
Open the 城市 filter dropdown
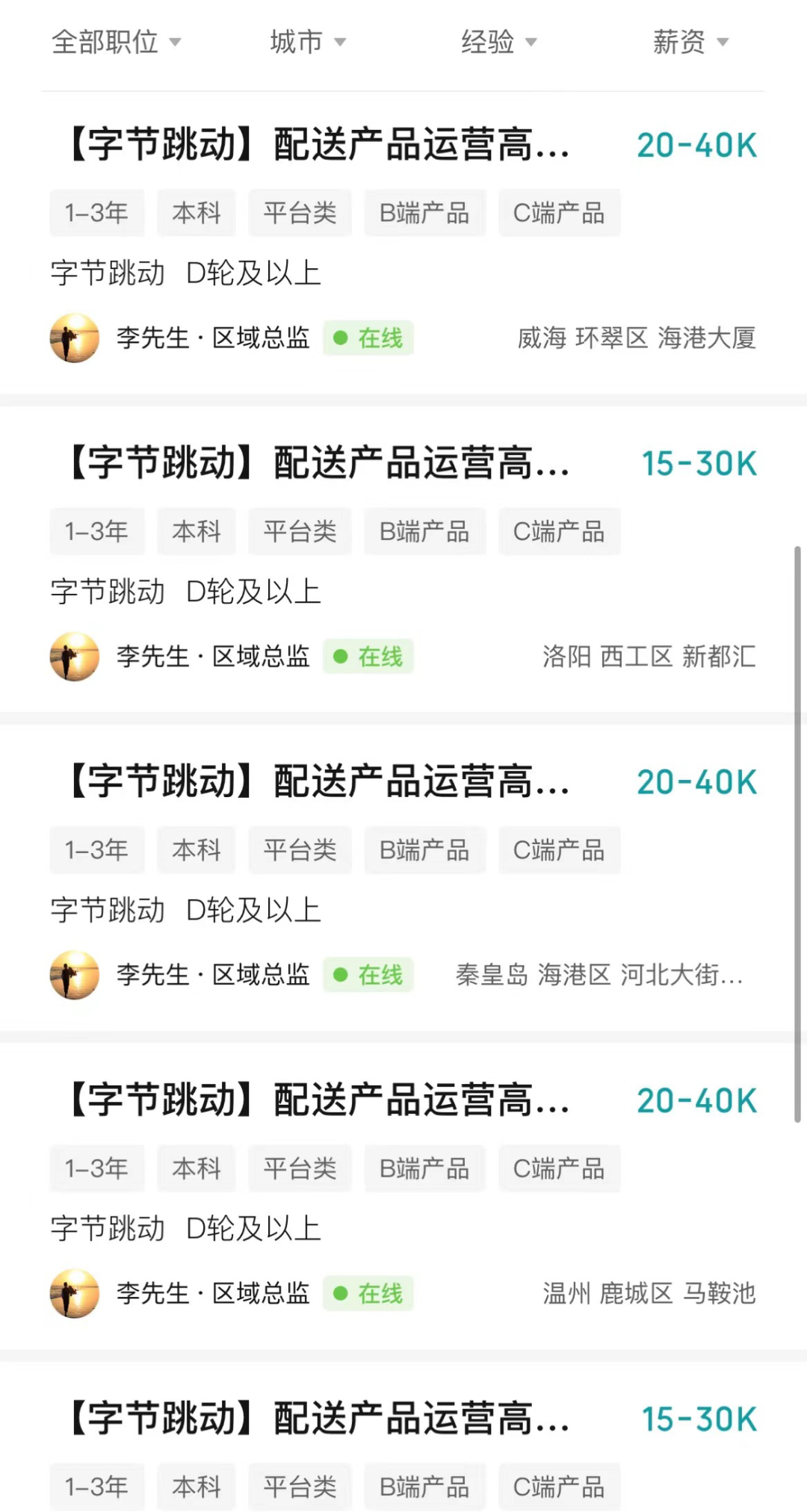click(x=307, y=42)
